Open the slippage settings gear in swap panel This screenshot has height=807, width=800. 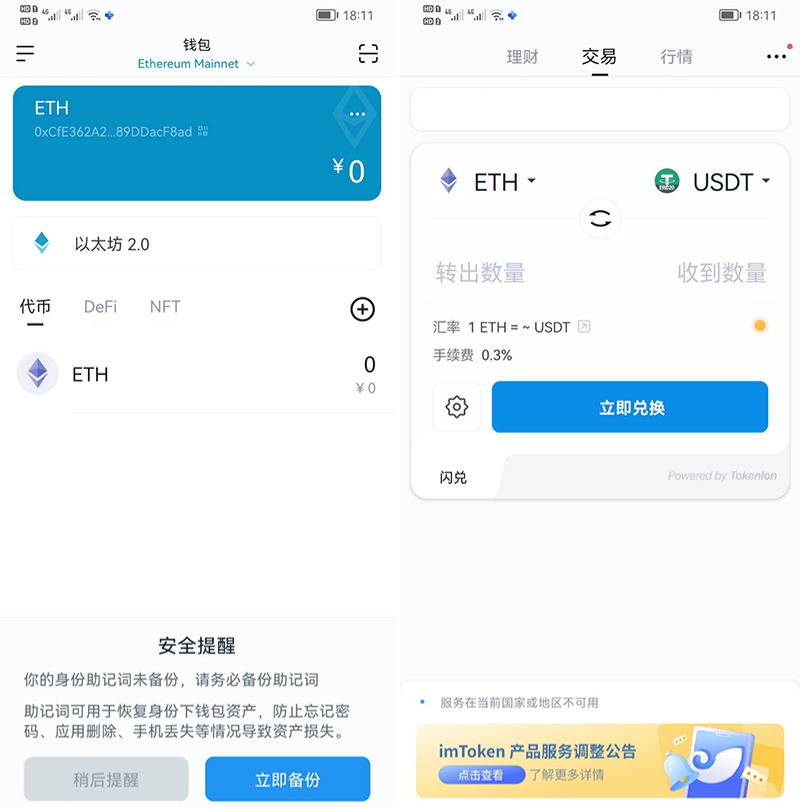coord(457,407)
